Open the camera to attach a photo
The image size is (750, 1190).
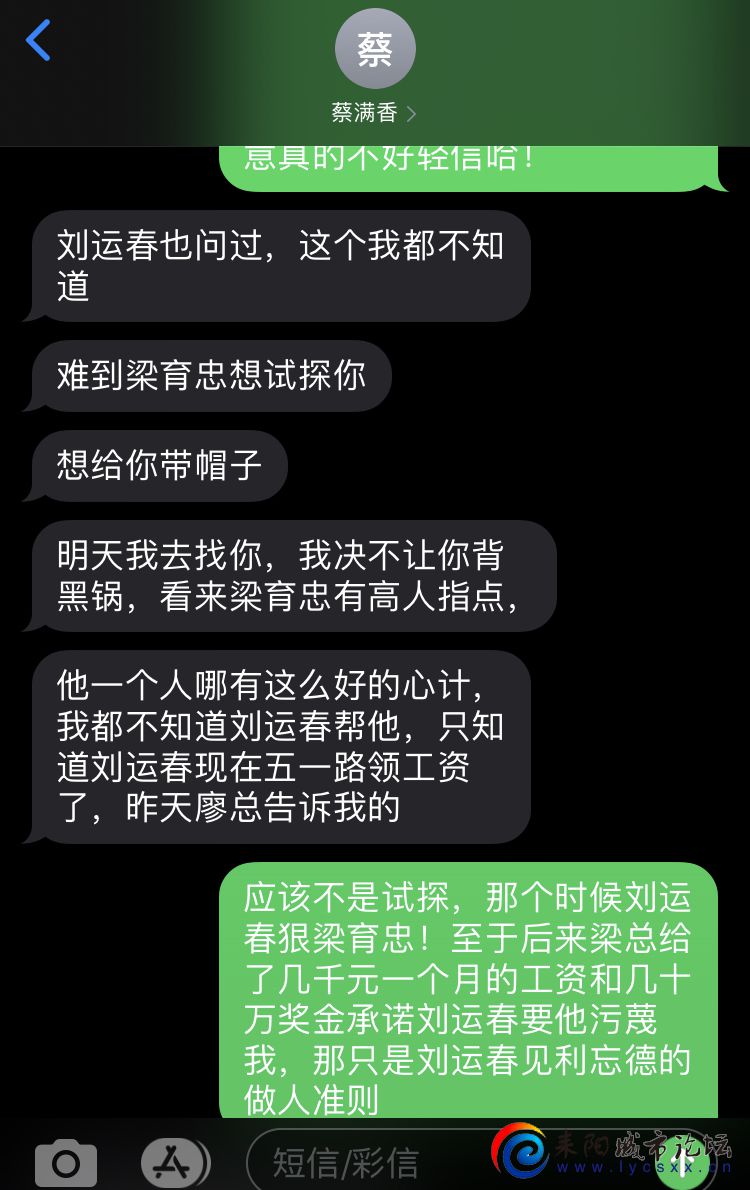pos(66,1162)
